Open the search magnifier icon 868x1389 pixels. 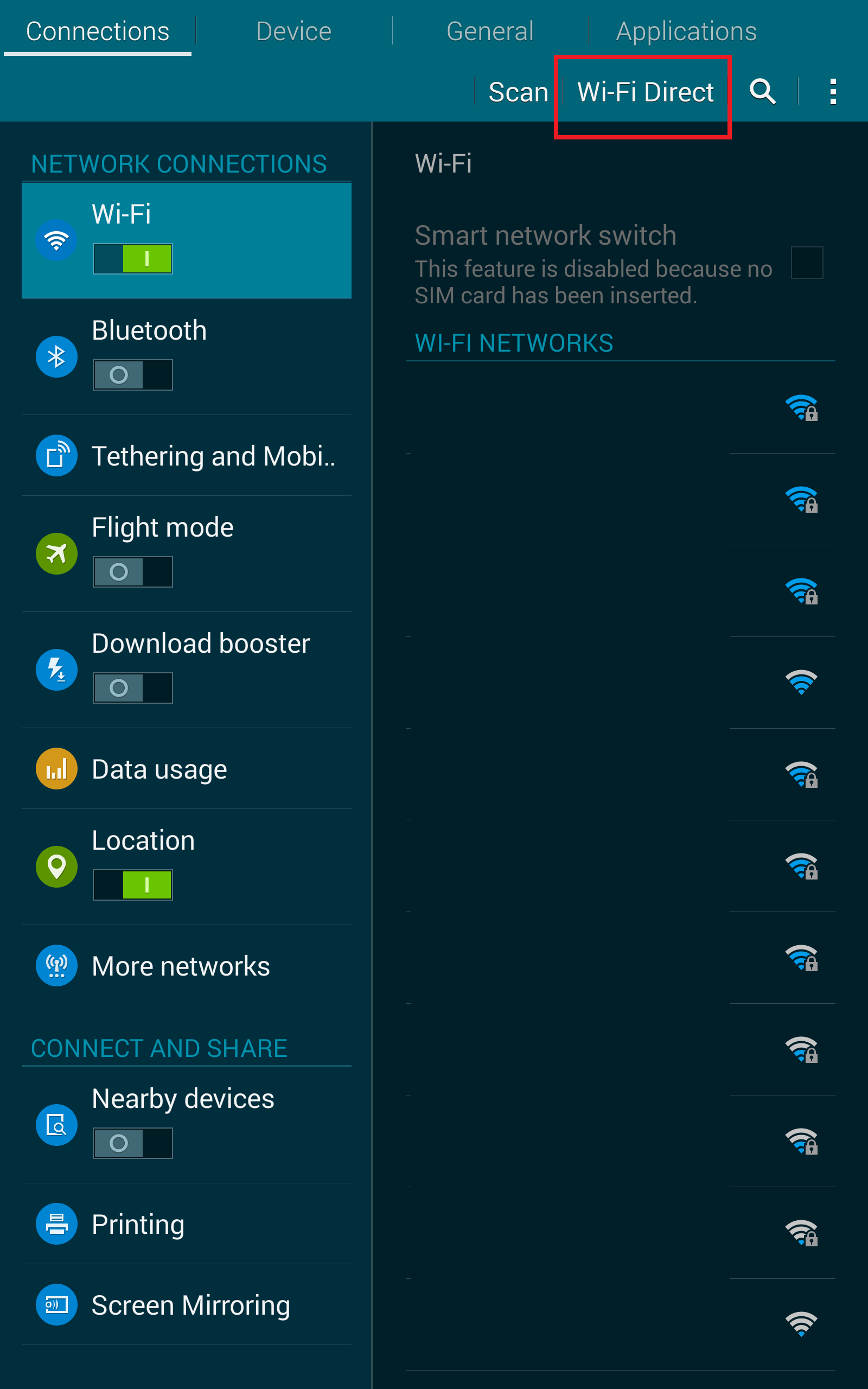click(x=762, y=92)
